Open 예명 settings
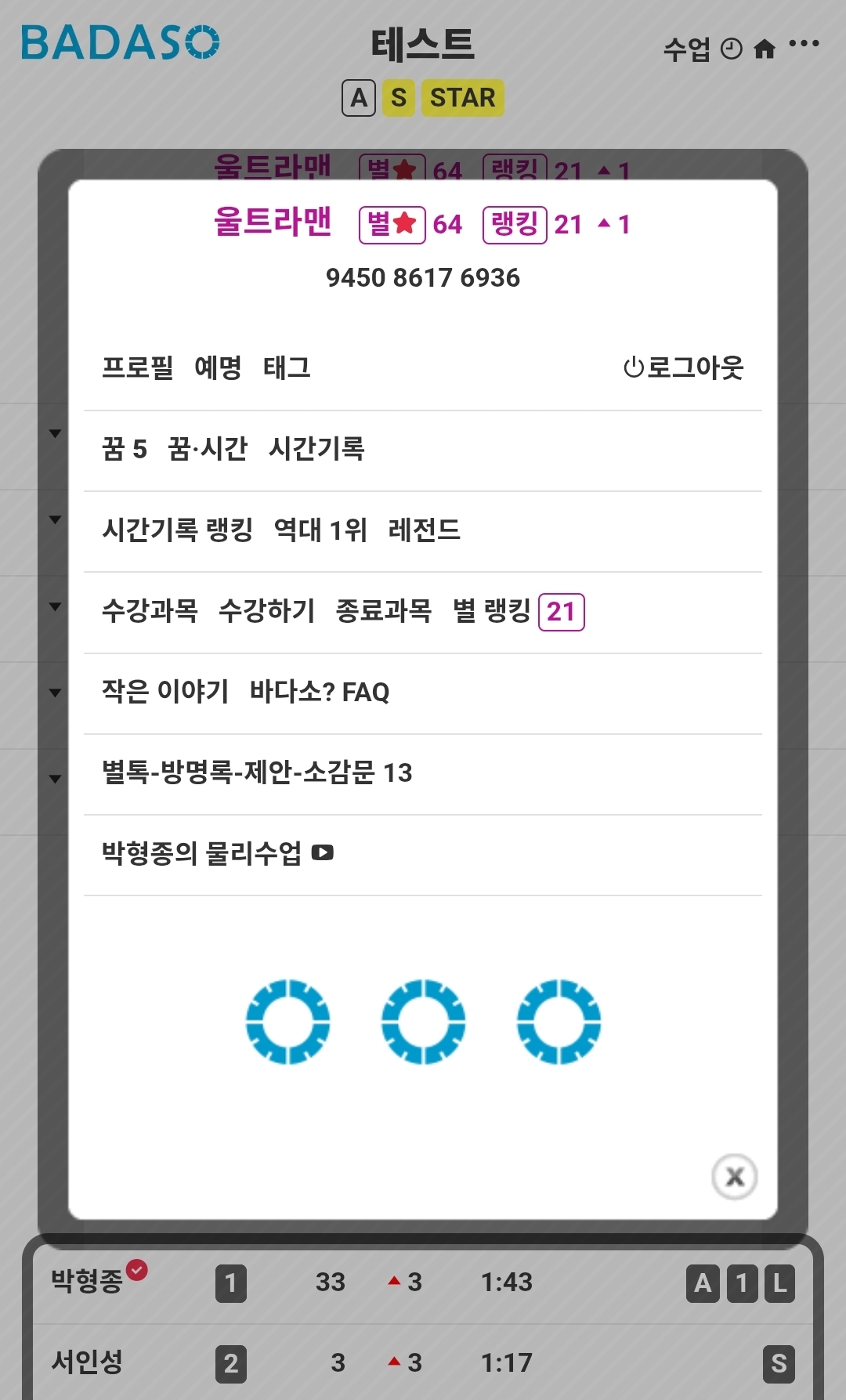The width and height of the screenshot is (846, 1400). pos(218,367)
